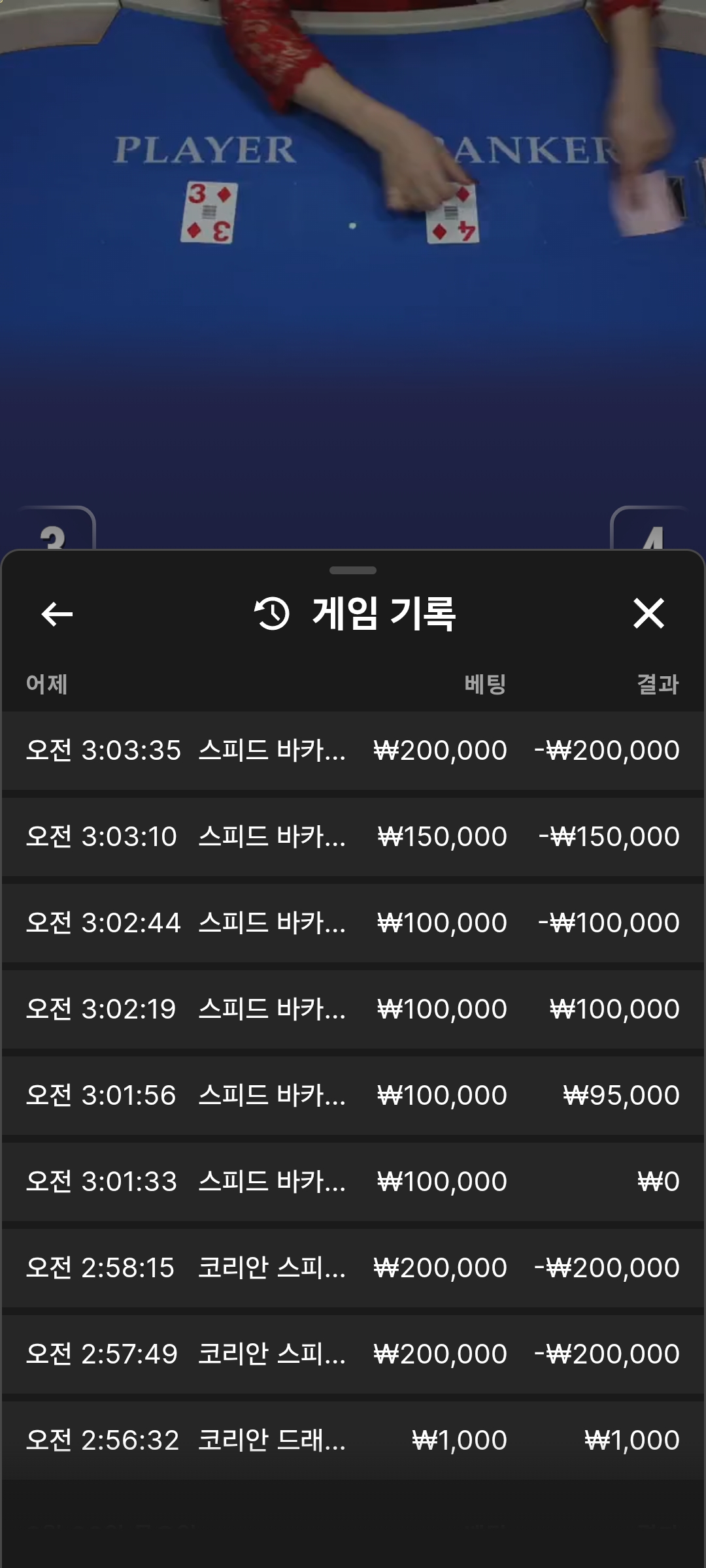The height and width of the screenshot is (1568, 706).
Task: View the 오전 3:01:33 game record
Action: [353, 1181]
